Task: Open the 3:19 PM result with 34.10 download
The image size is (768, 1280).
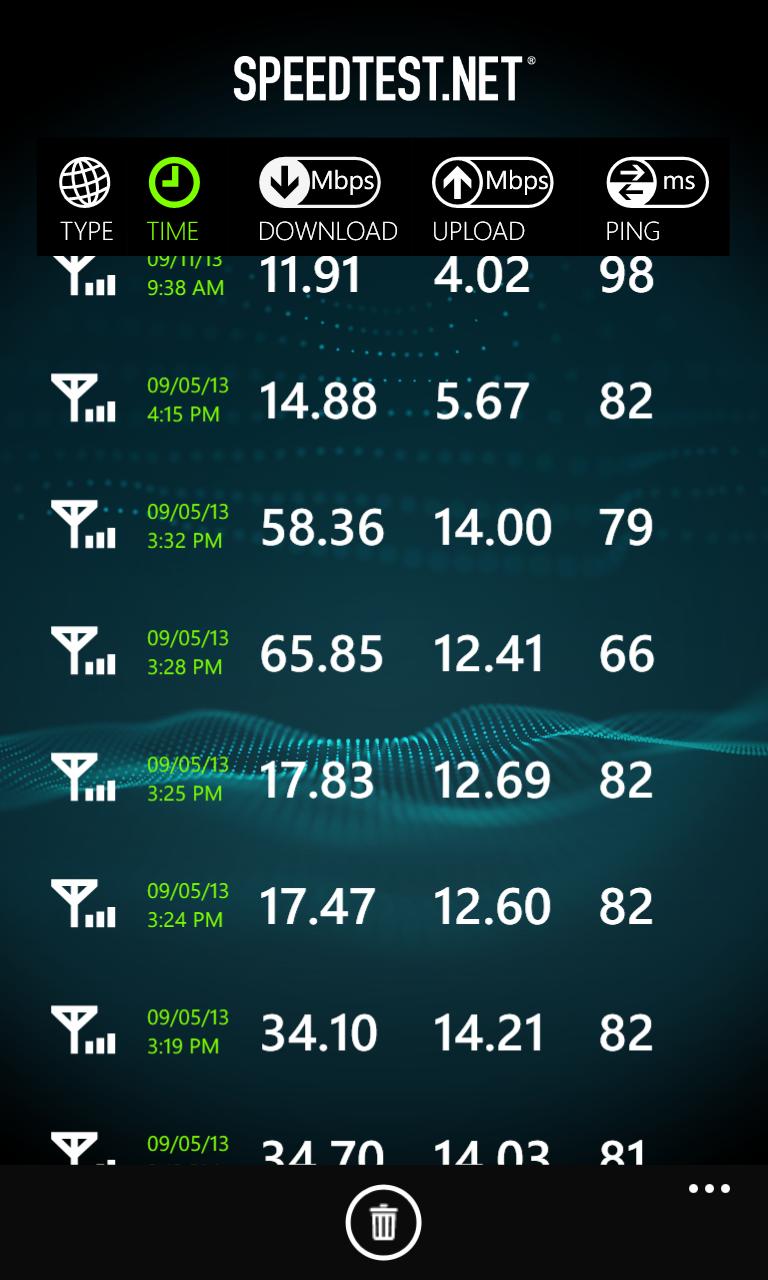Action: point(384,1033)
